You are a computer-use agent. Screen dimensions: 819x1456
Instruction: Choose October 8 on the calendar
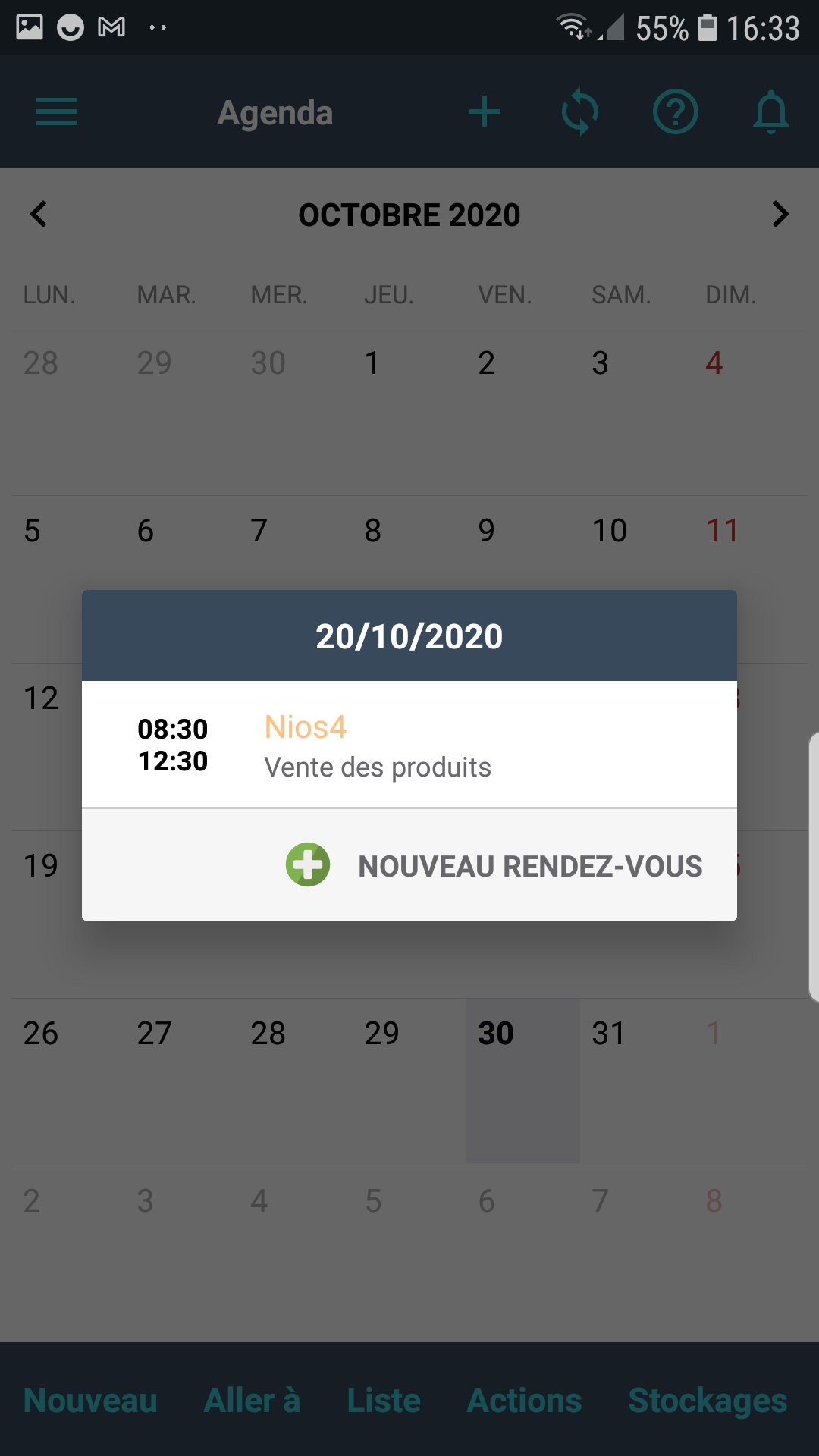[x=409, y=546]
